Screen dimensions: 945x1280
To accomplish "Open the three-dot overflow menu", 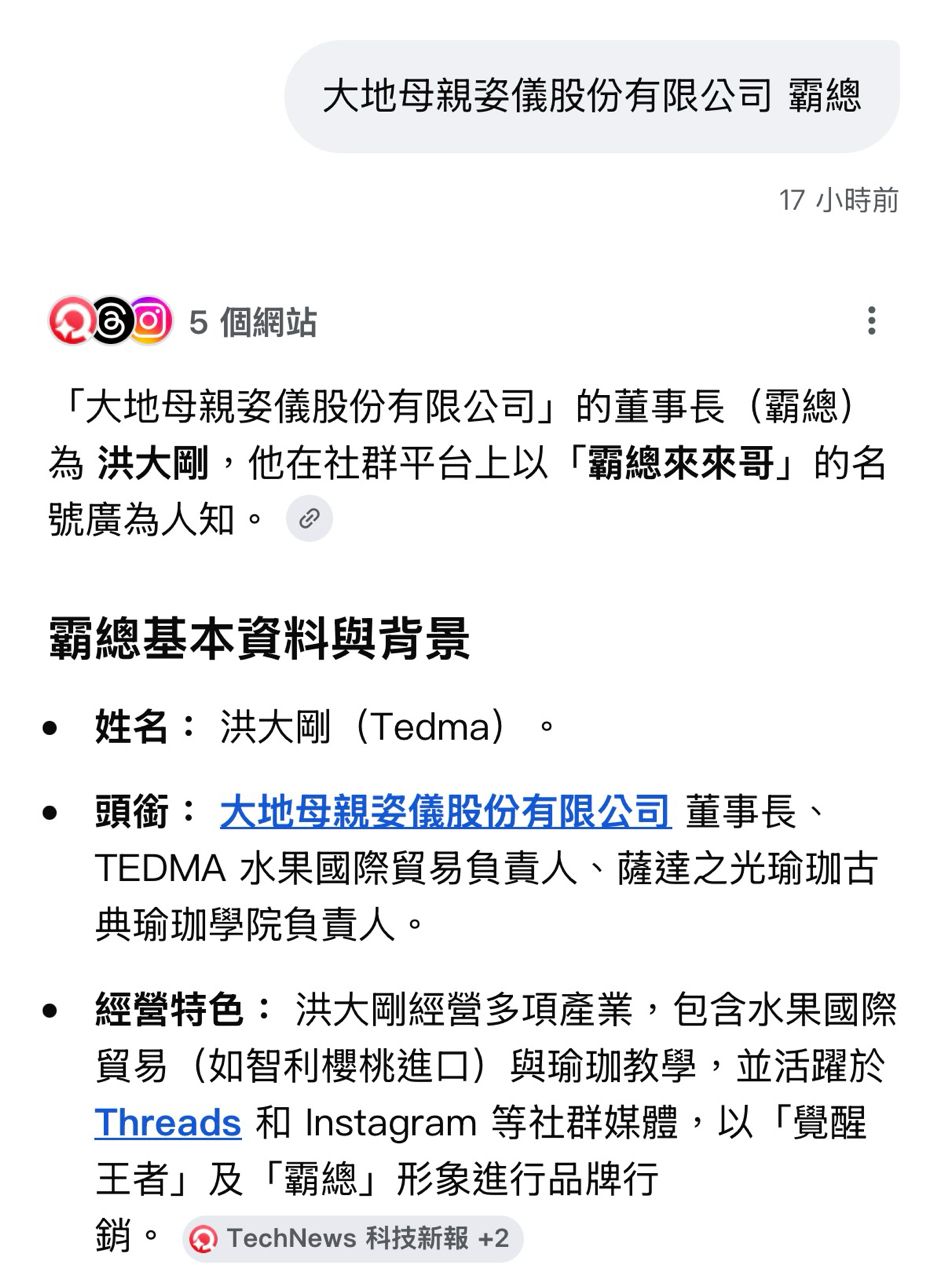I will pyautogui.click(x=872, y=321).
